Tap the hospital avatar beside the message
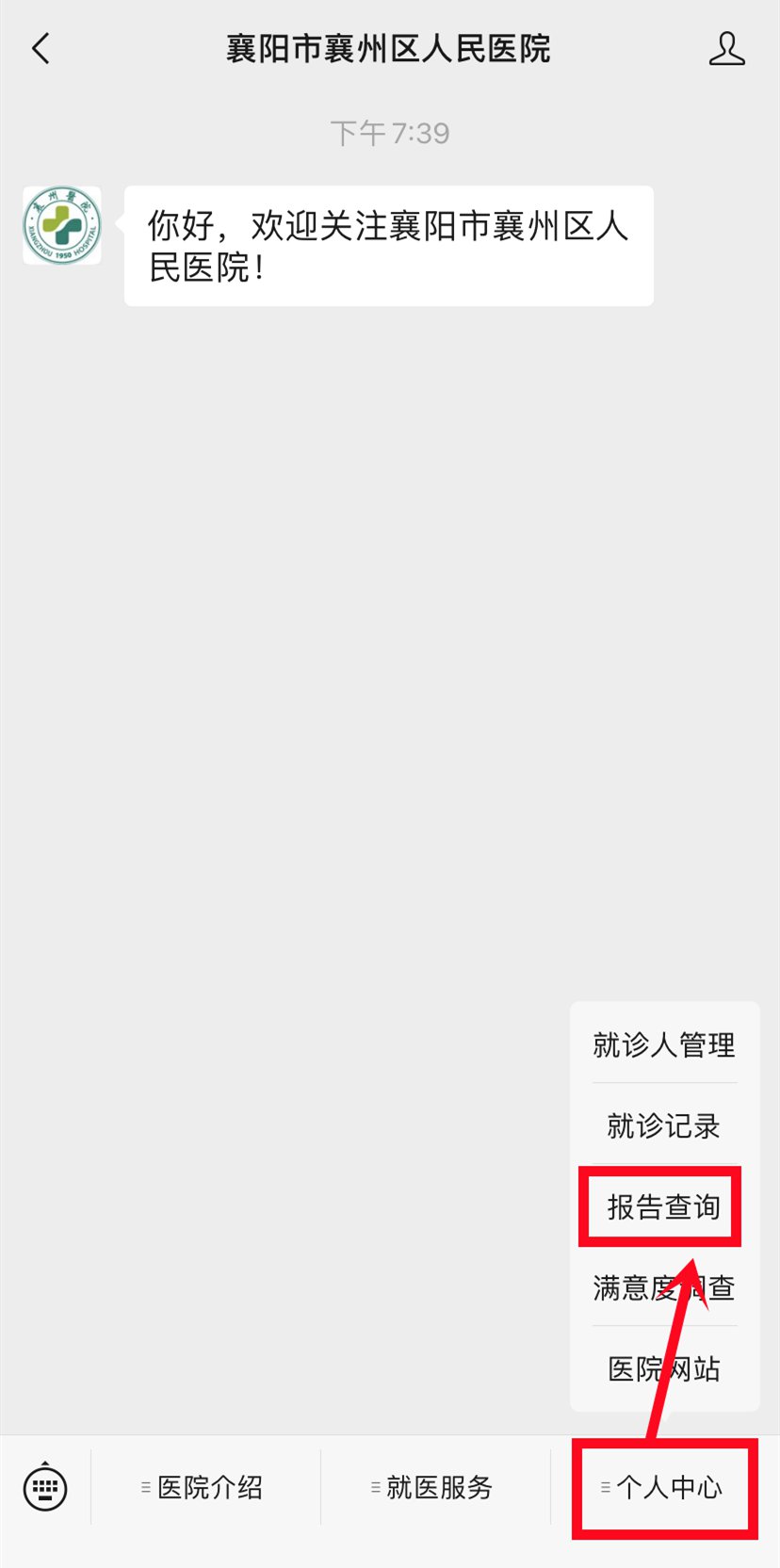Image resolution: width=780 pixels, height=1568 pixels. (62, 225)
